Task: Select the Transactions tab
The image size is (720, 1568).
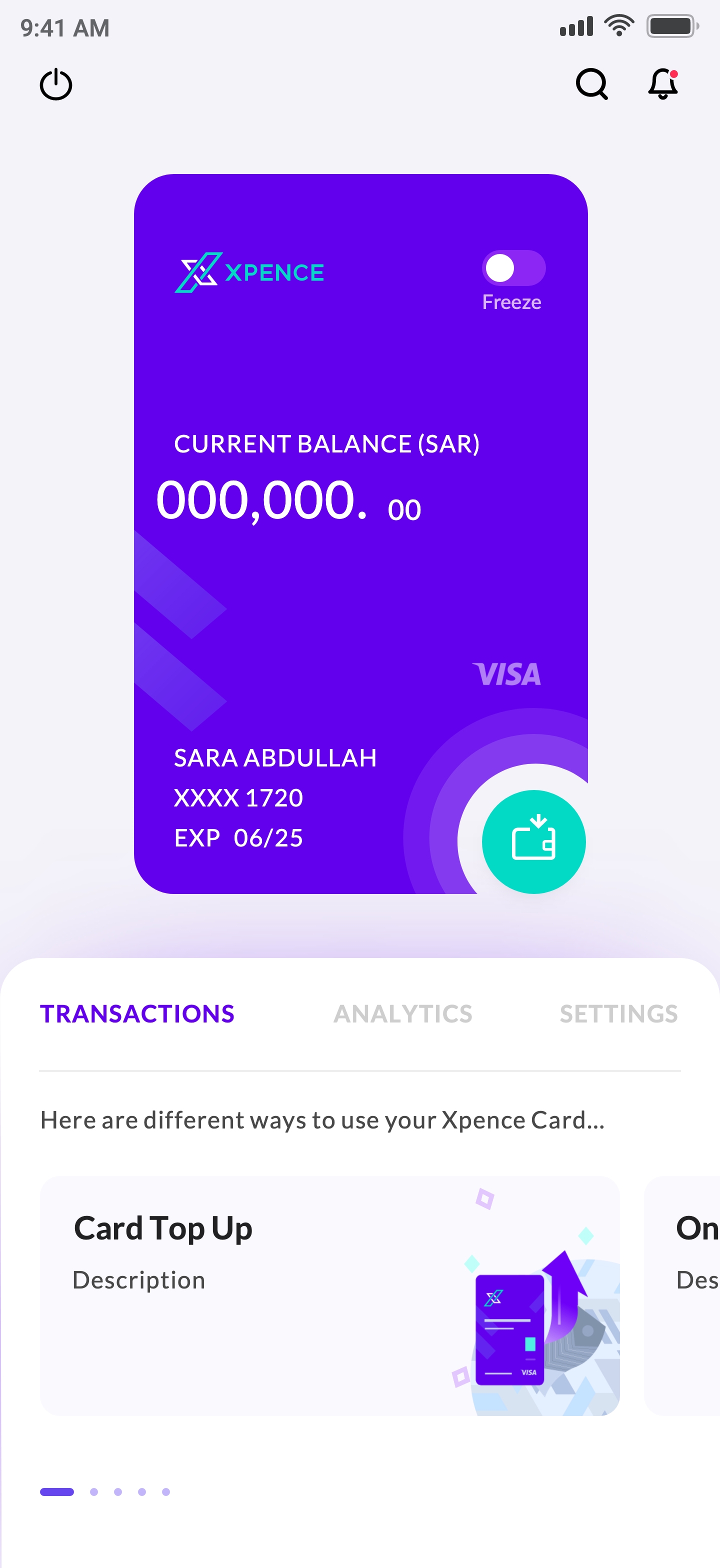Action: click(x=137, y=1013)
